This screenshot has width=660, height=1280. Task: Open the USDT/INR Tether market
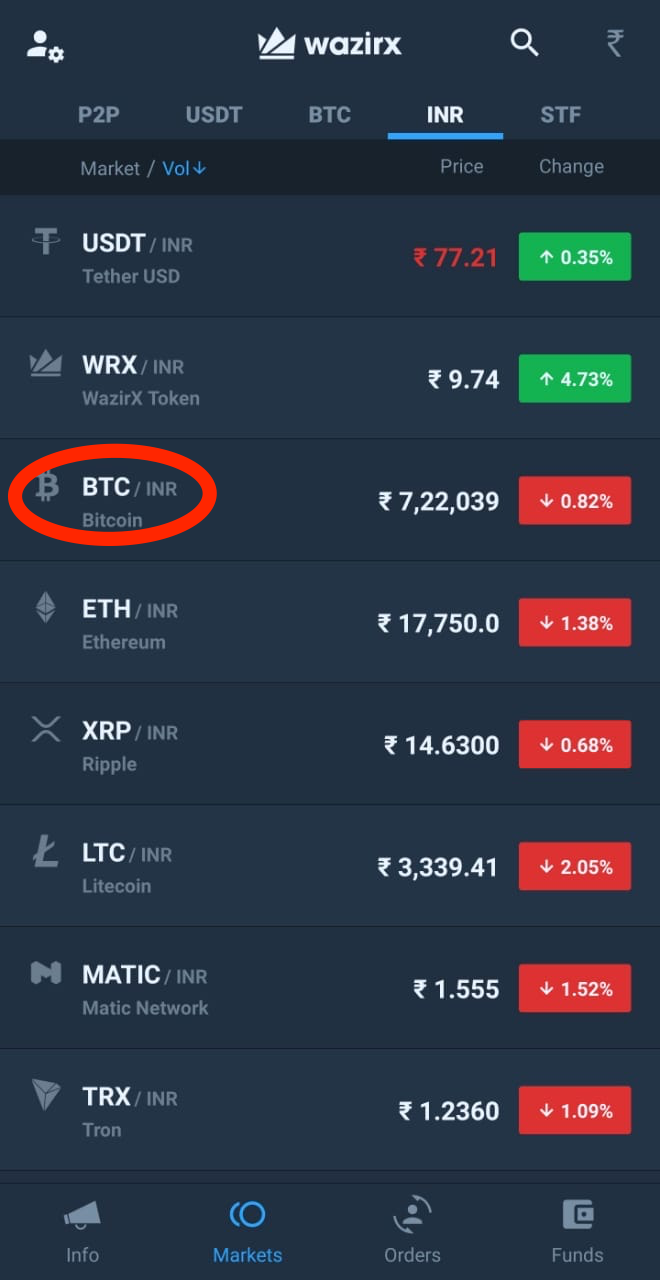point(330,257)
